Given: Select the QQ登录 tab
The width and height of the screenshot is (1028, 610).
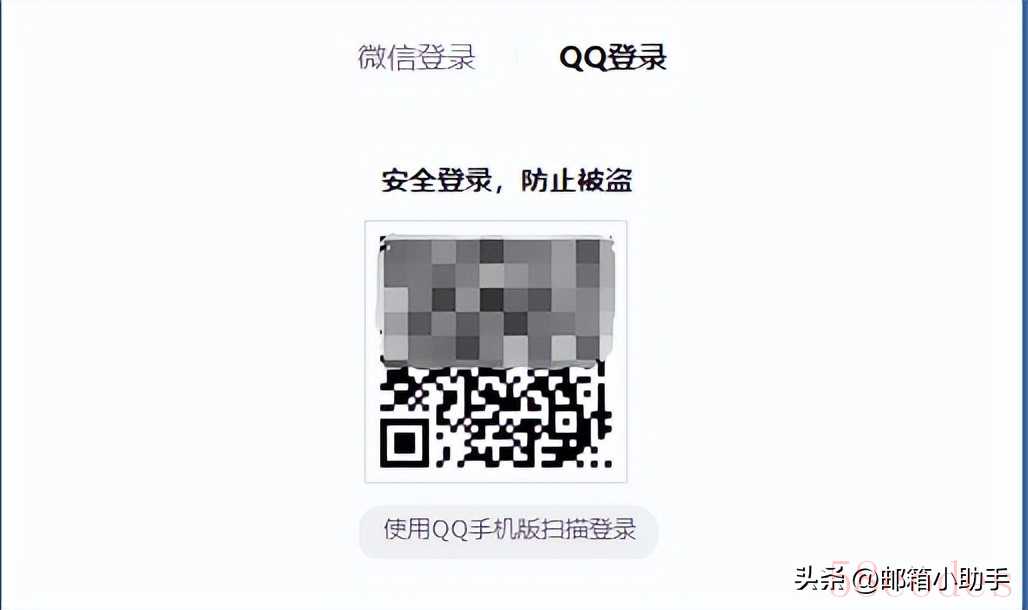Looking at the screenshot, I should [612, 57].
